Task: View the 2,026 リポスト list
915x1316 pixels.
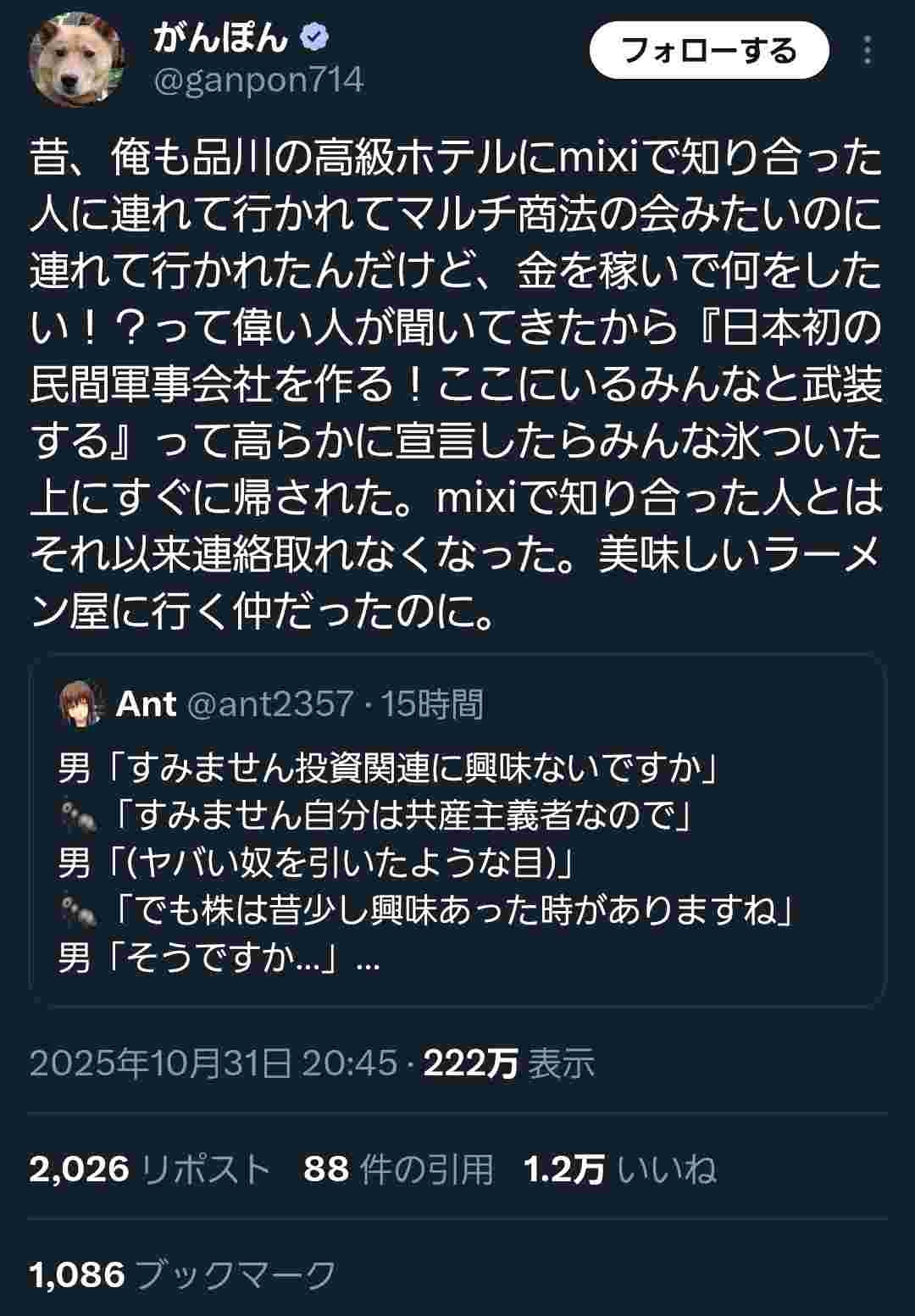Action: pyautogui.click(x=149, y=1169)
